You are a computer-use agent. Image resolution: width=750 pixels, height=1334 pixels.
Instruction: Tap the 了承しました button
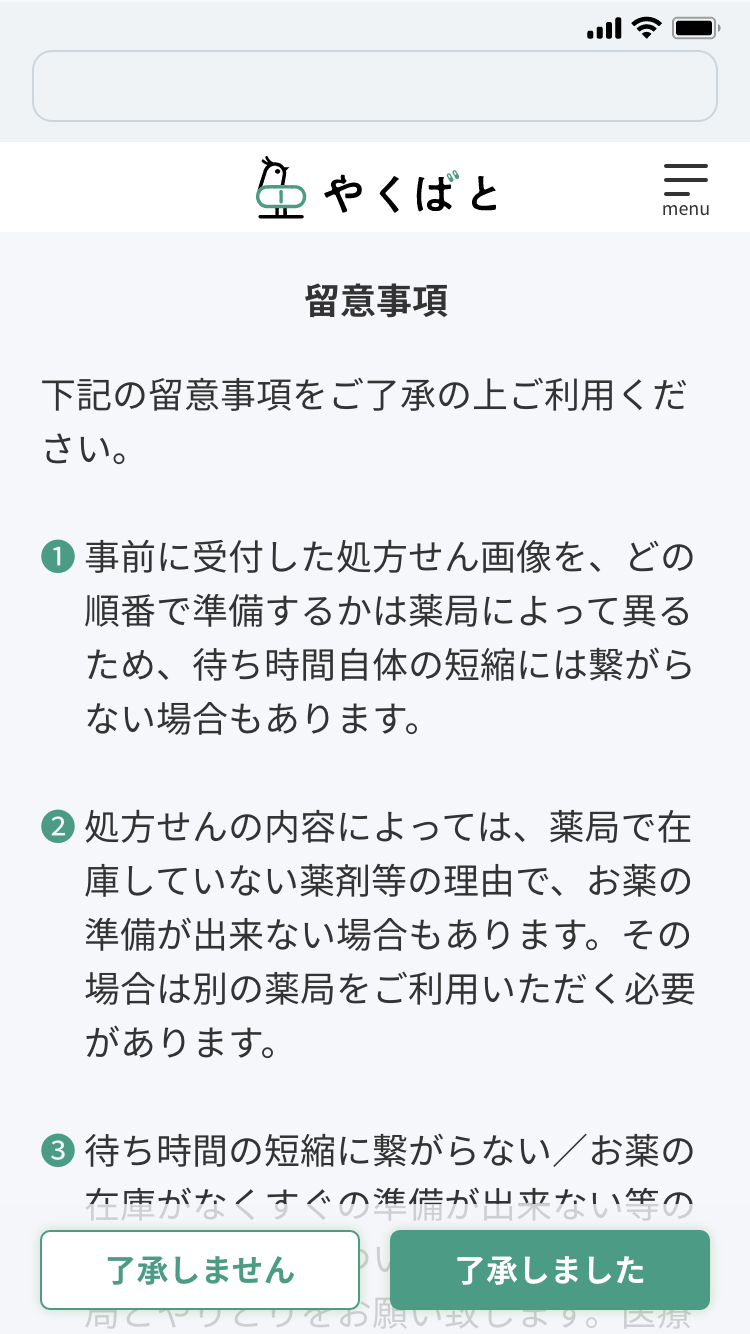[x=550, y=1270]
